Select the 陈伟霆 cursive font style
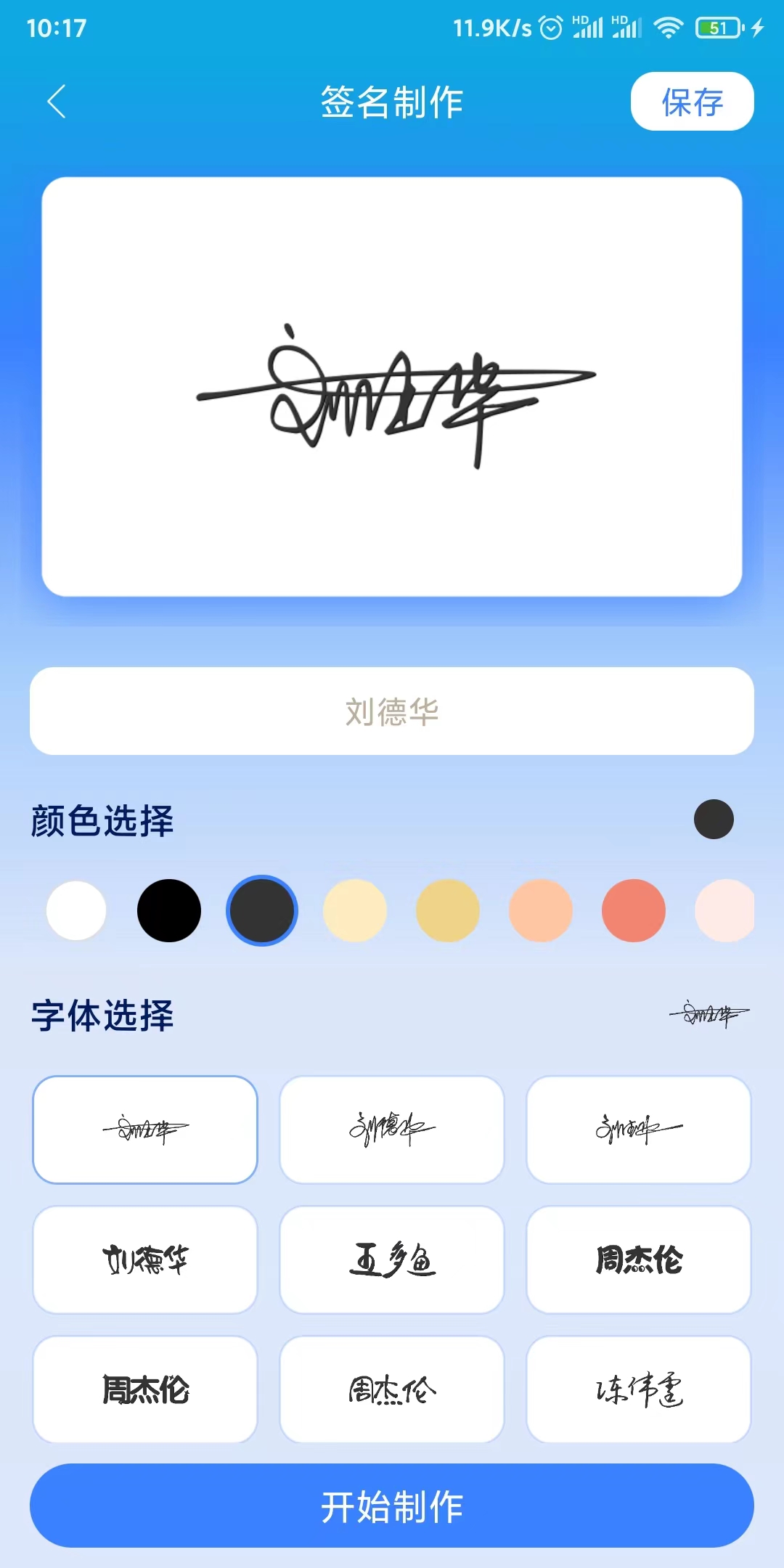The width and height of the screenshot is (784, 1568). point(639,1389)
